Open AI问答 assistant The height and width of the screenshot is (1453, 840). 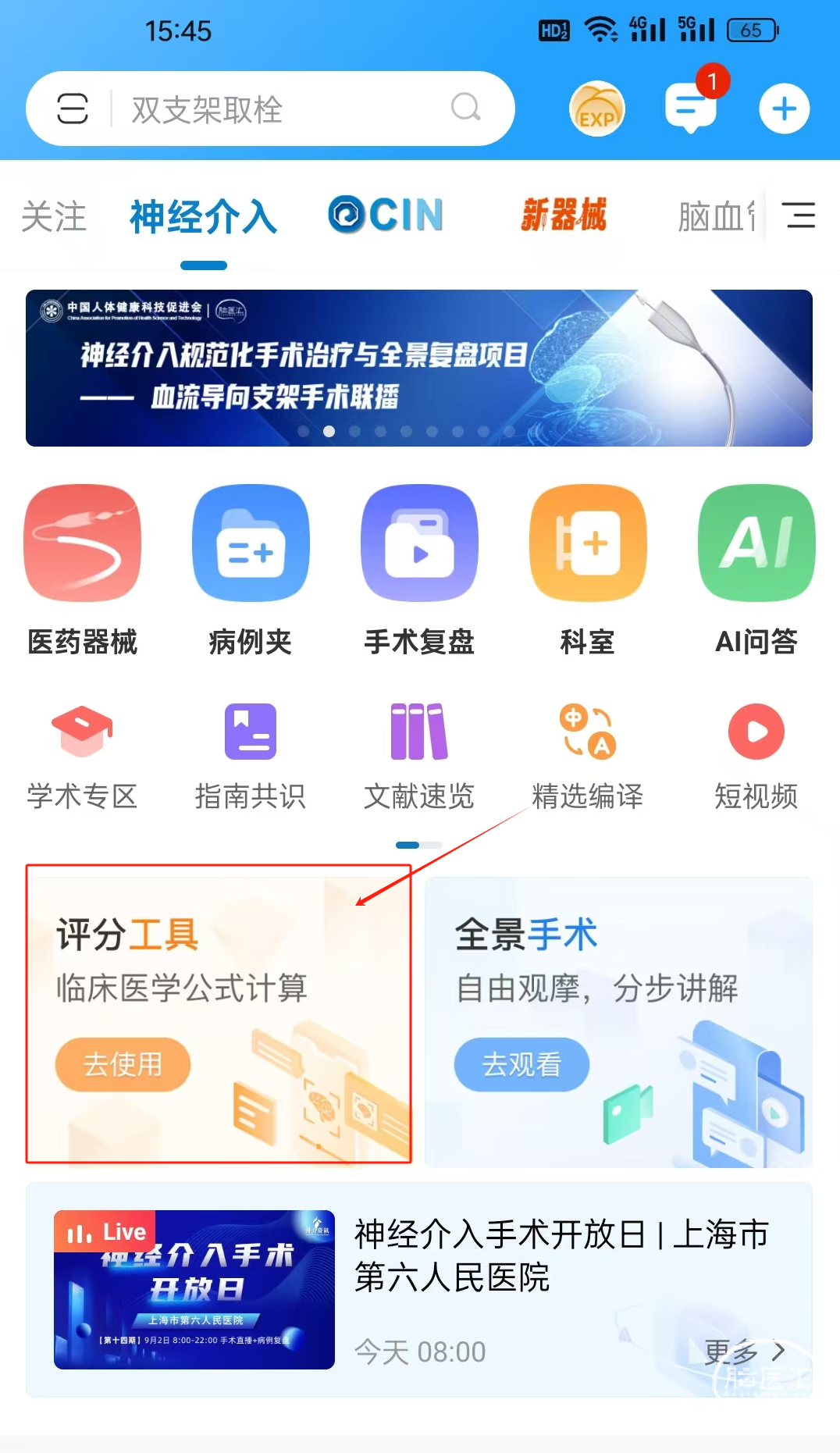[756, 571]
